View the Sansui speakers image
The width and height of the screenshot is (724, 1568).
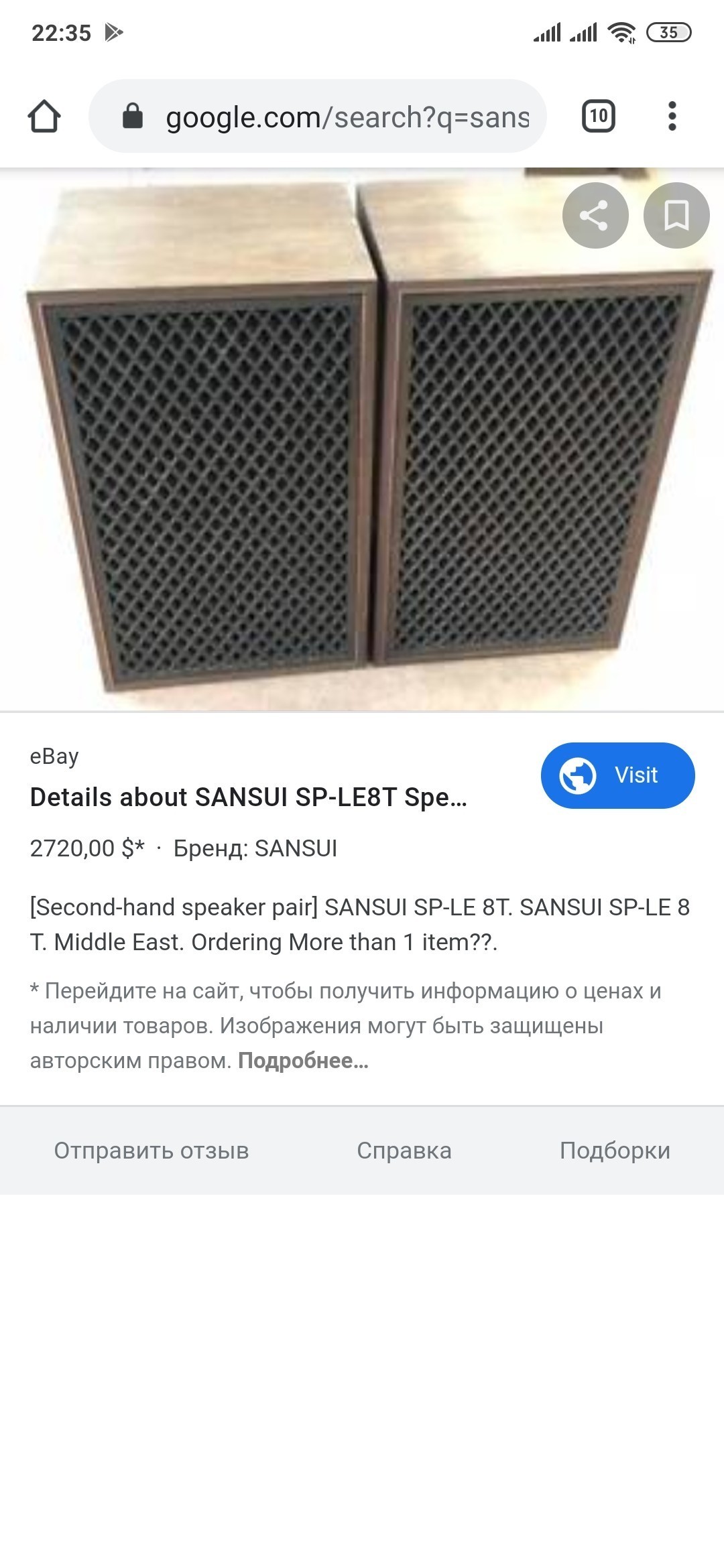click(362, 439)
